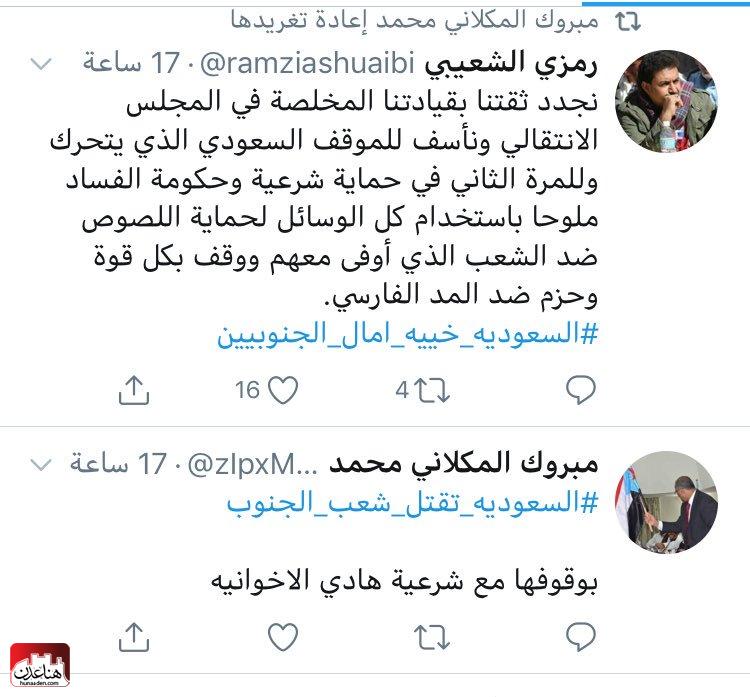The width and height of the screenshot is (750, 697).
Task: Share رمزي الشعيبي's tweet
Action: (133, 390)
